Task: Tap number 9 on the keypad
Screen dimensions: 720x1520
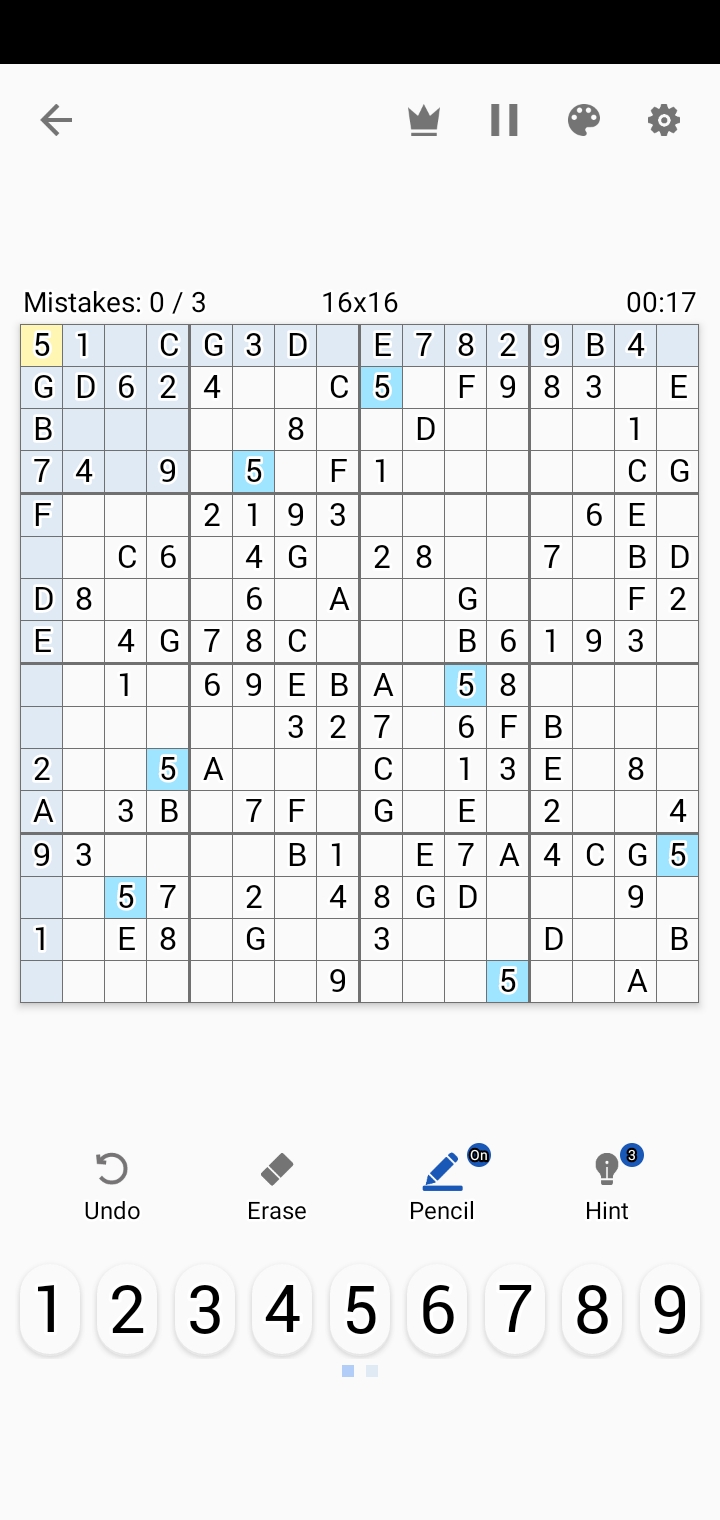Action: coord(670,1308)
